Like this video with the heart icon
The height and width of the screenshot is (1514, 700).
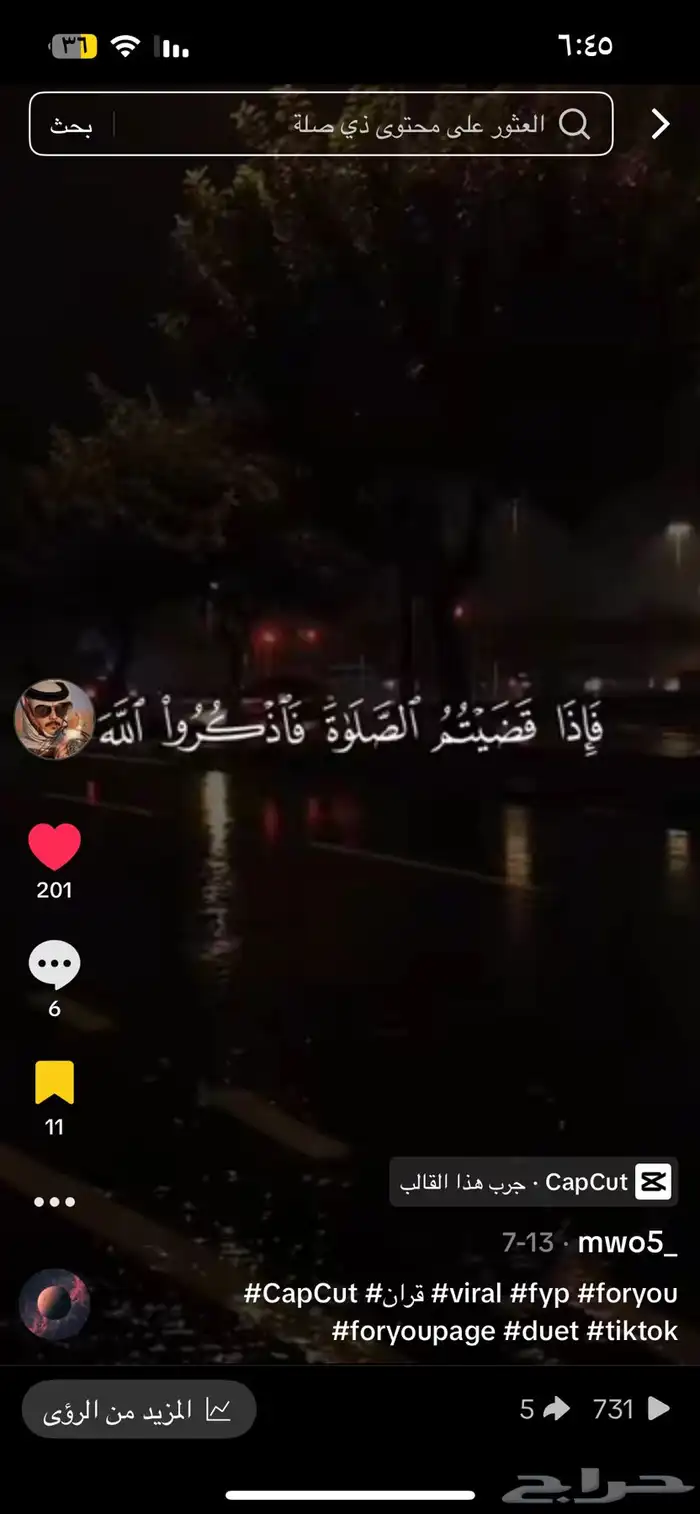click(54, 848)
